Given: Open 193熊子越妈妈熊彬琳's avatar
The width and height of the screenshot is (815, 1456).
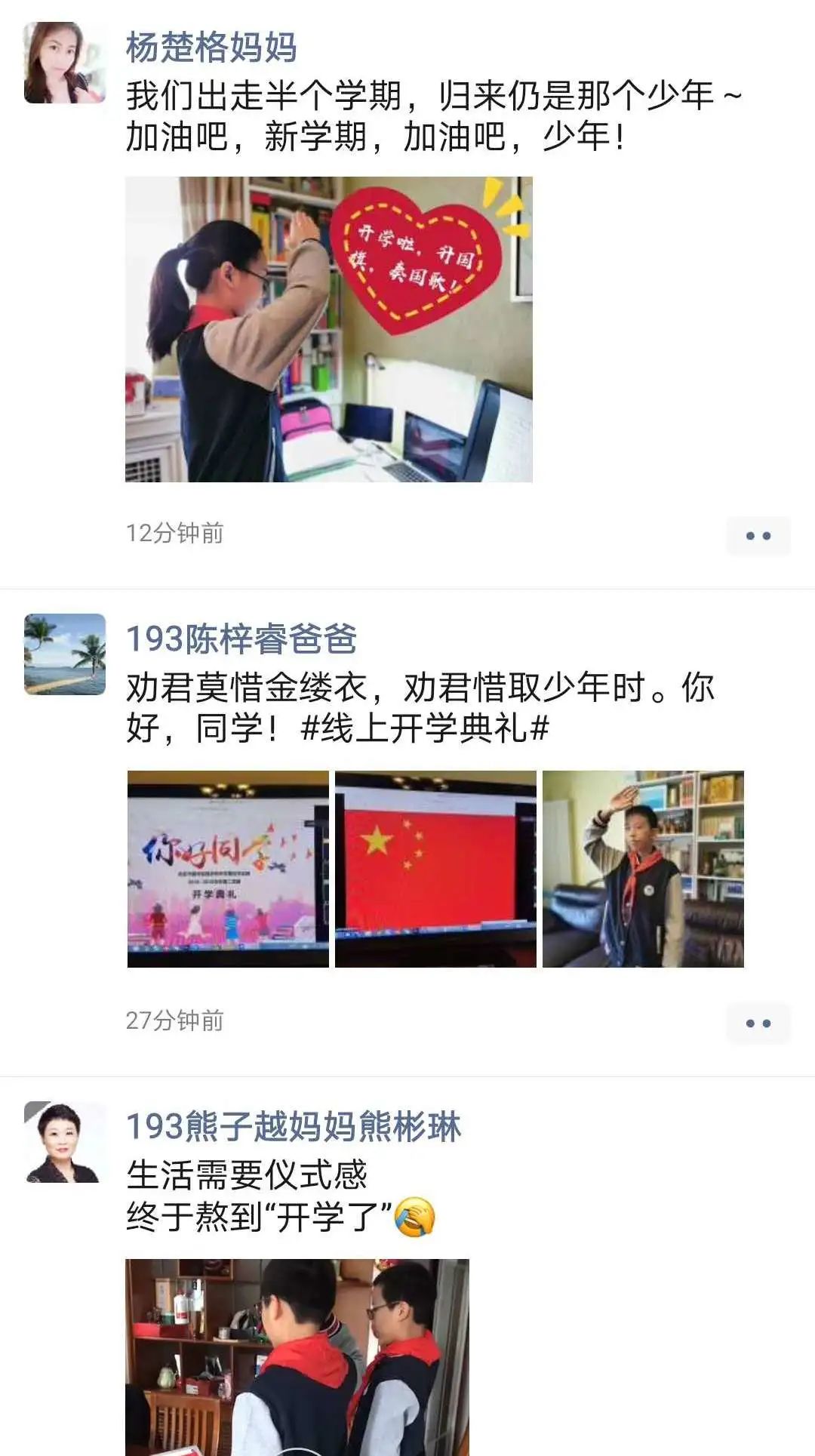Looking at the screenshot, I should coord(65,1141).
